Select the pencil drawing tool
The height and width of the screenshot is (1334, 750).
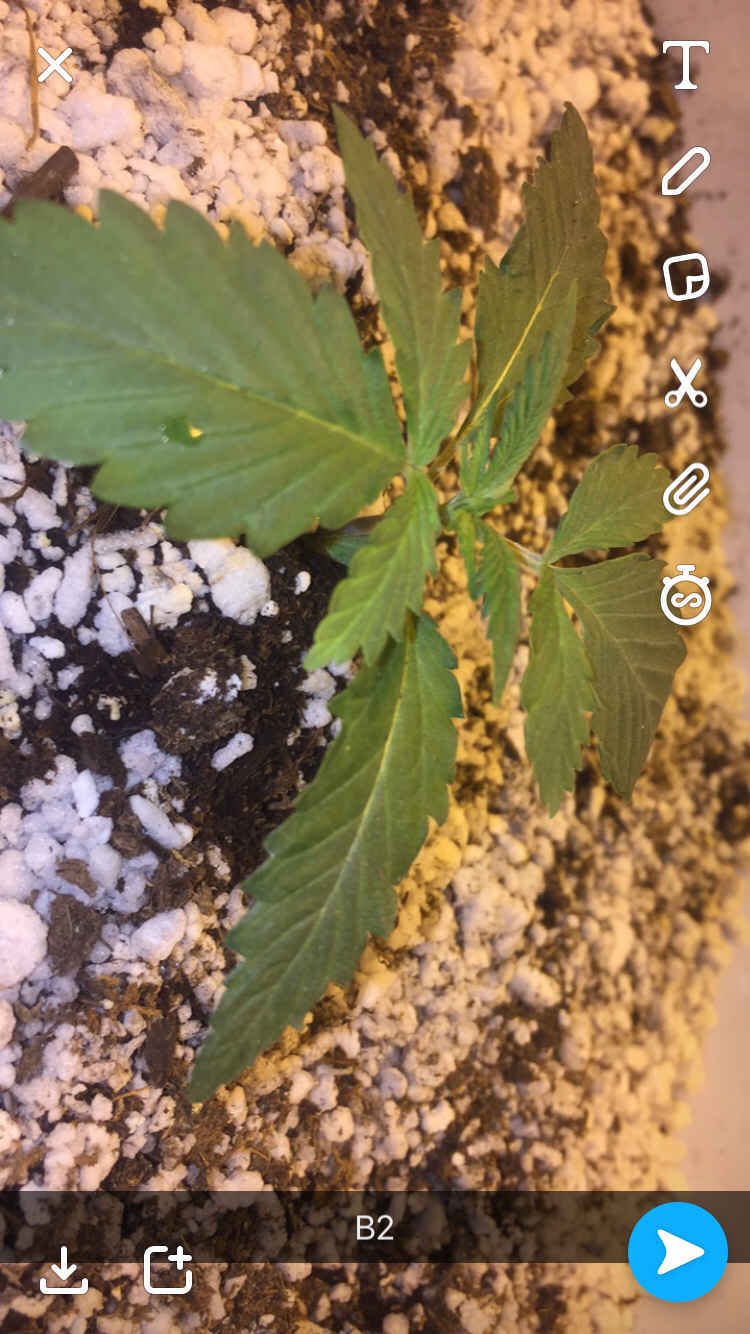(x=686, y=171)
